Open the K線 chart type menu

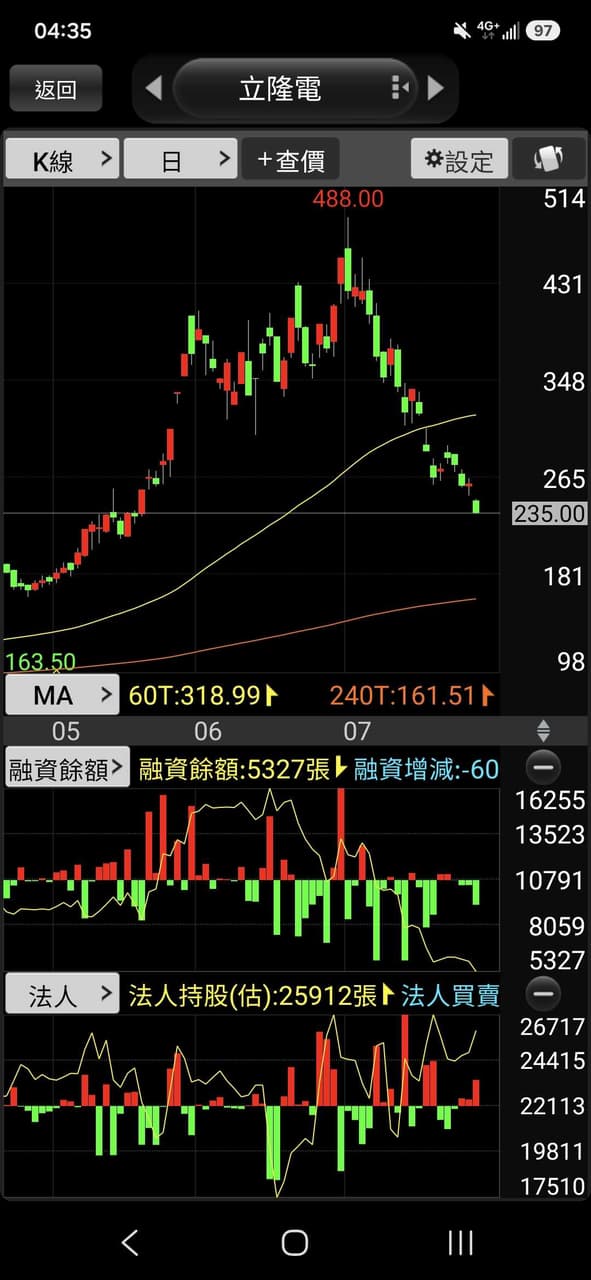(x=62, y=160)
